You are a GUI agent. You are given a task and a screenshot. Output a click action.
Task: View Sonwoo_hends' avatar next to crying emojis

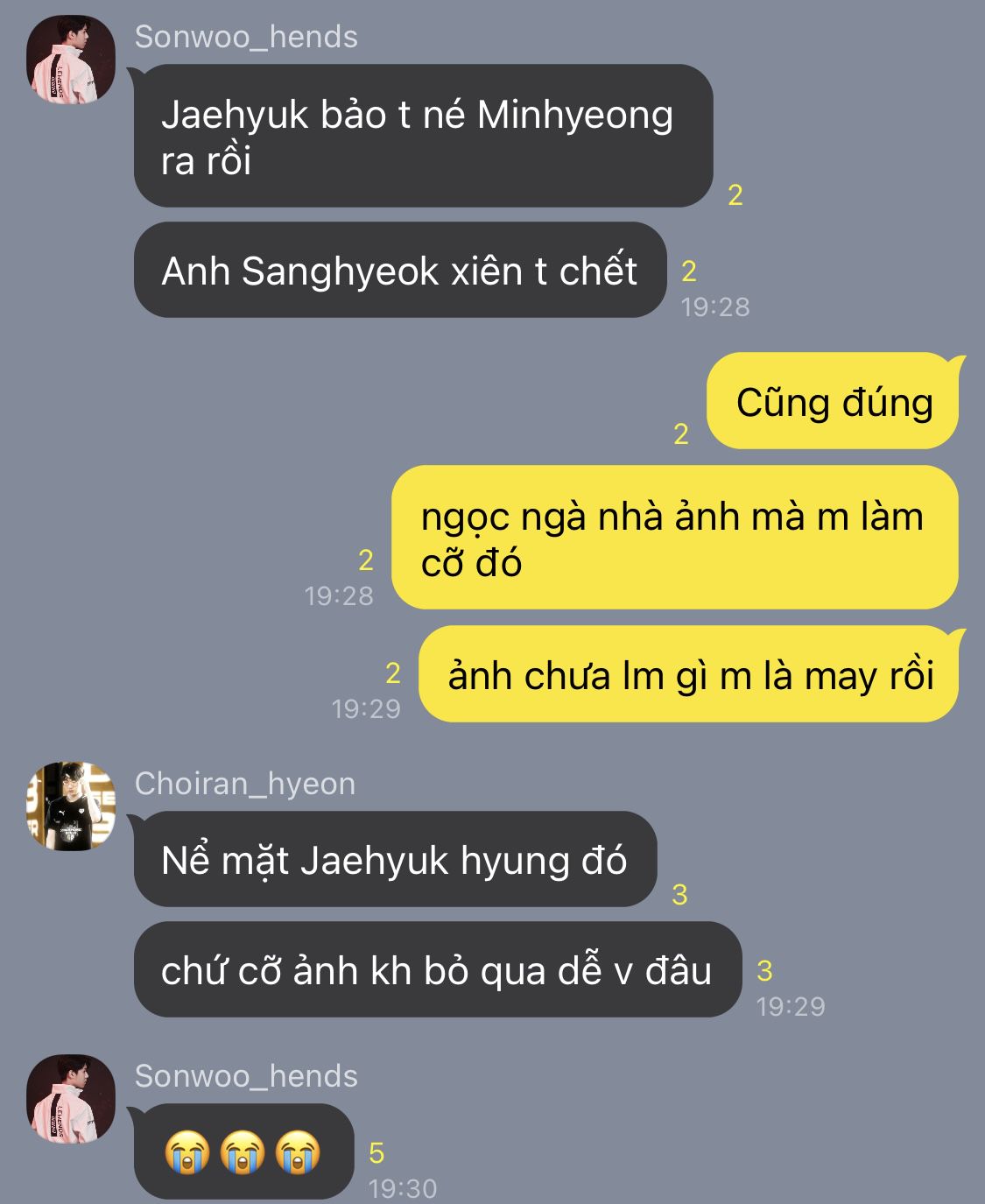pos(71,1098)
